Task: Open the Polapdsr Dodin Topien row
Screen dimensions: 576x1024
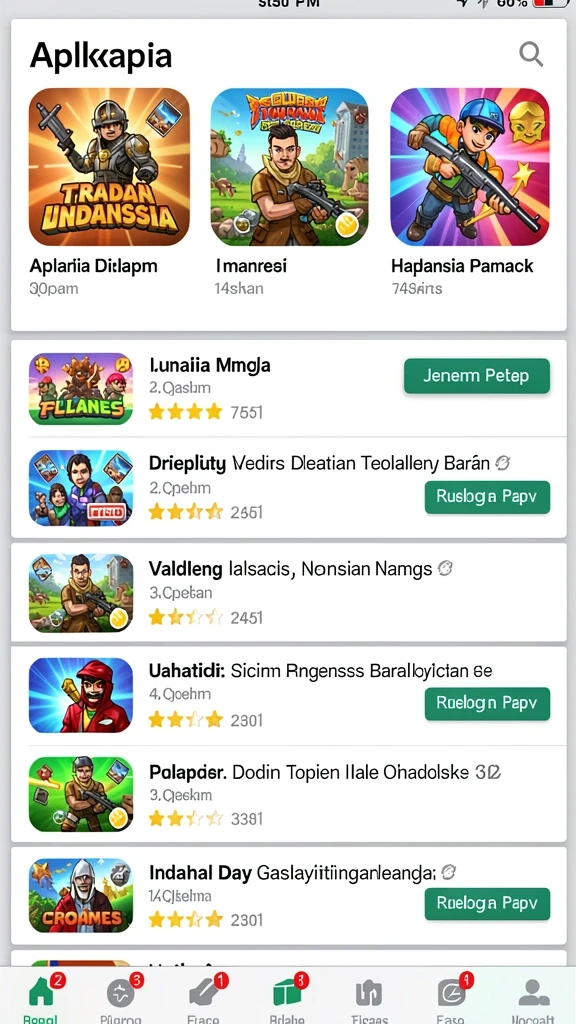Action: 289,793
